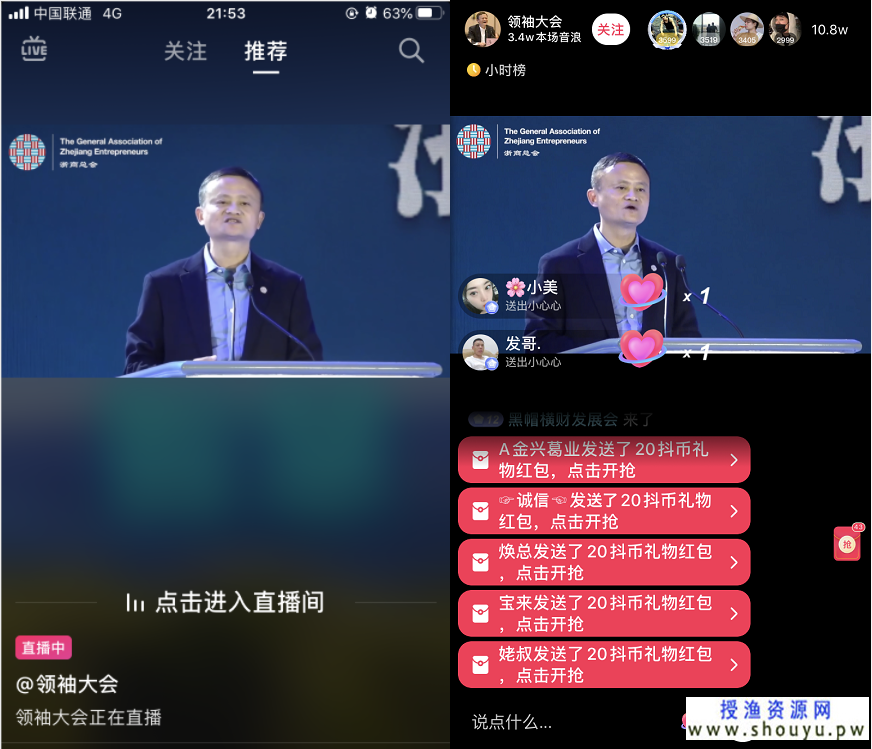Follow 领袖大会 with the 关注 button
The height and width of the screenshot is (749, 872).
pos(610,30)
